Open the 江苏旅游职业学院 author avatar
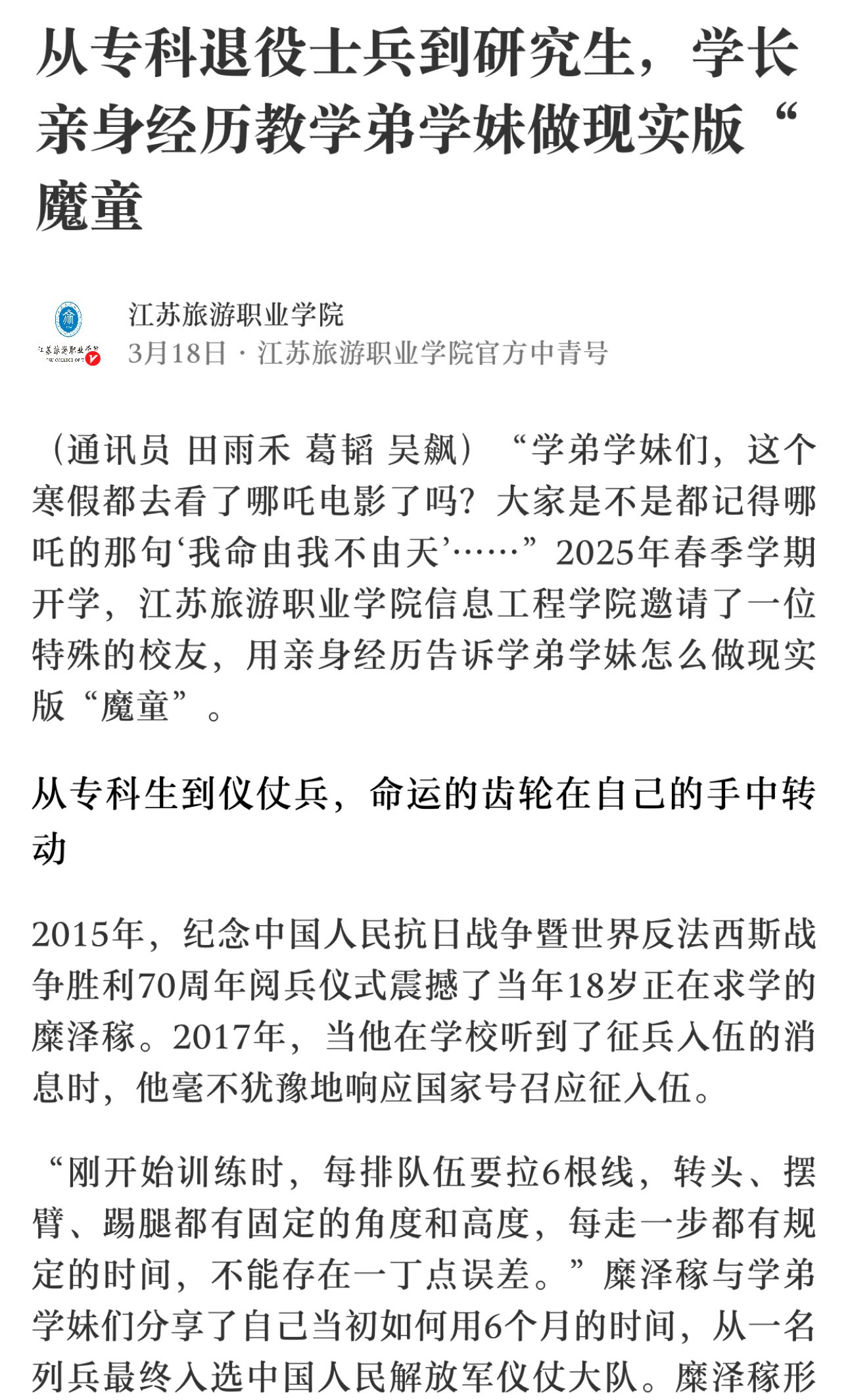The image size is (848, 1400). [x=69, y=333]
